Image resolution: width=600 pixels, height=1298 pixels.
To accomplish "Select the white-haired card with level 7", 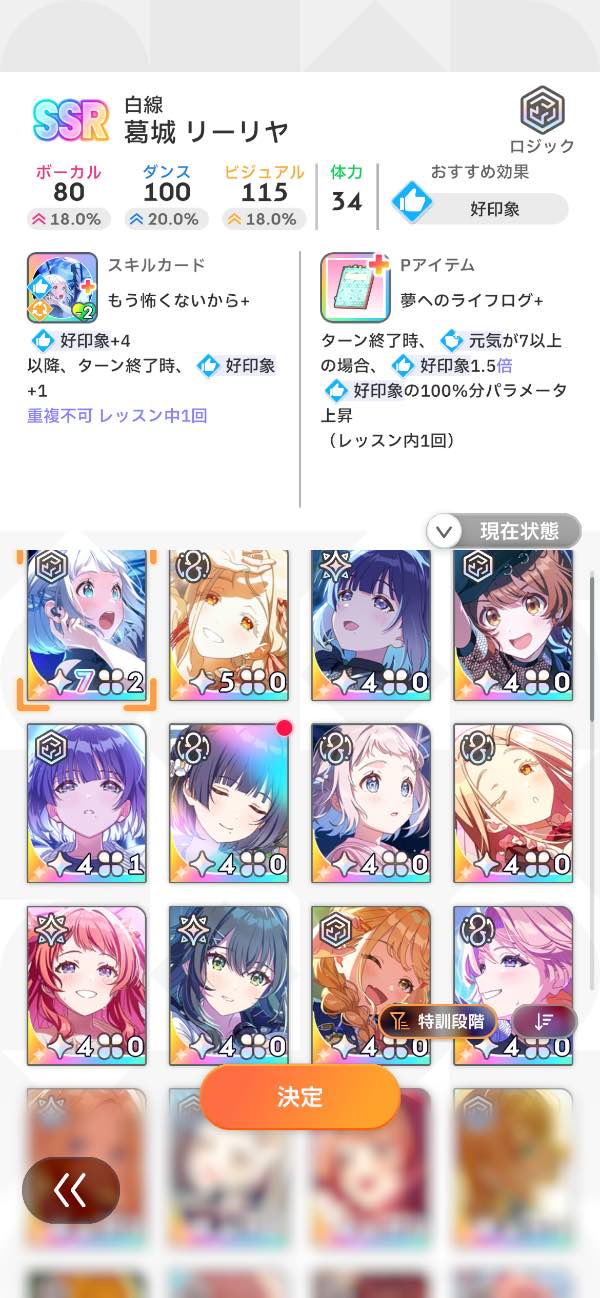I will point(87,625).
